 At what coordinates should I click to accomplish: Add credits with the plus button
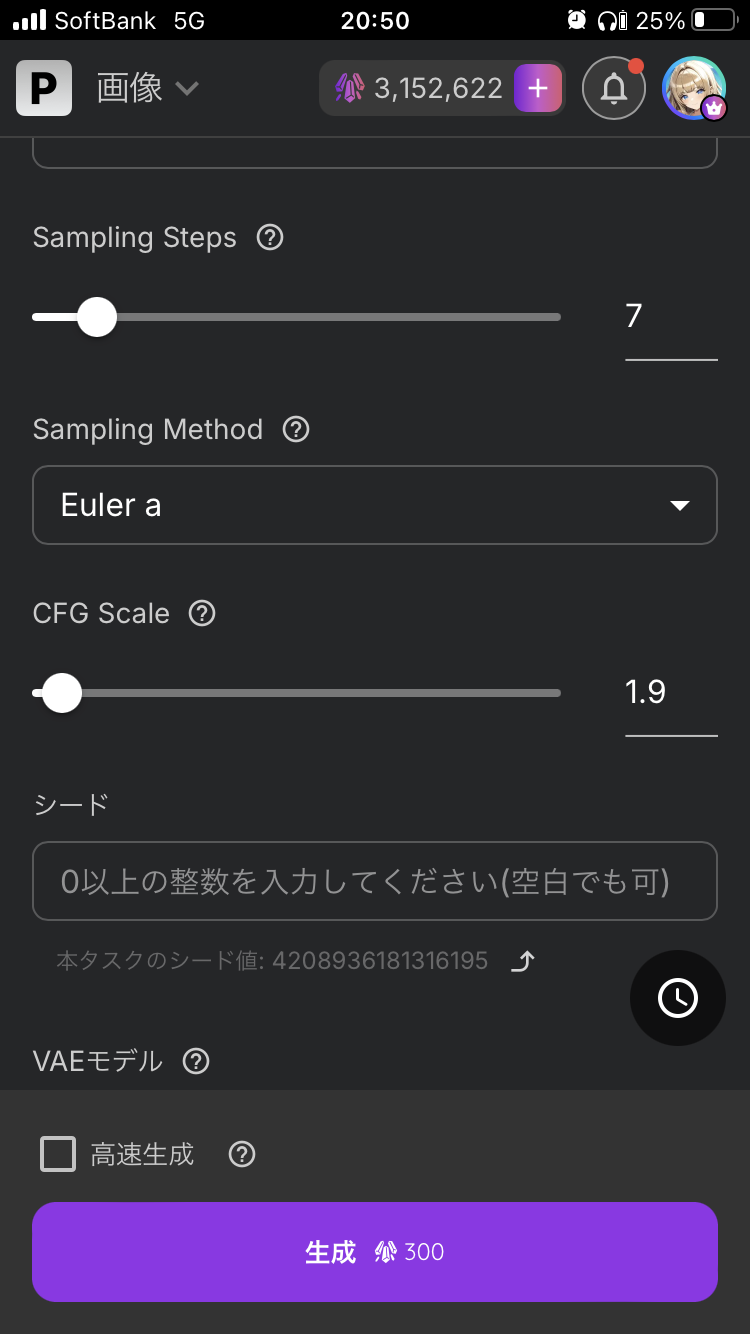pos(538,88)
